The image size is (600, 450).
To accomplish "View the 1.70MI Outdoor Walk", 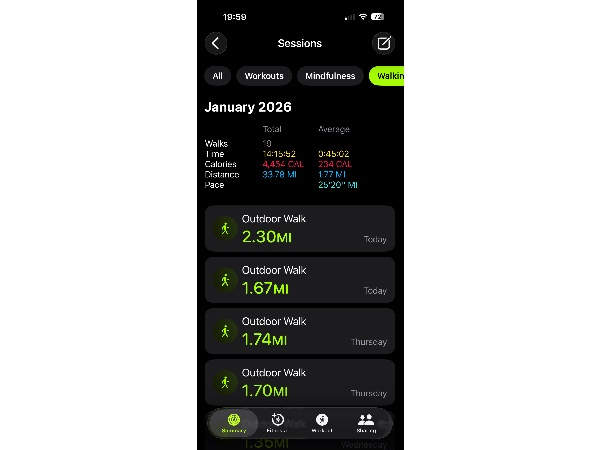I will pos(300,380).
